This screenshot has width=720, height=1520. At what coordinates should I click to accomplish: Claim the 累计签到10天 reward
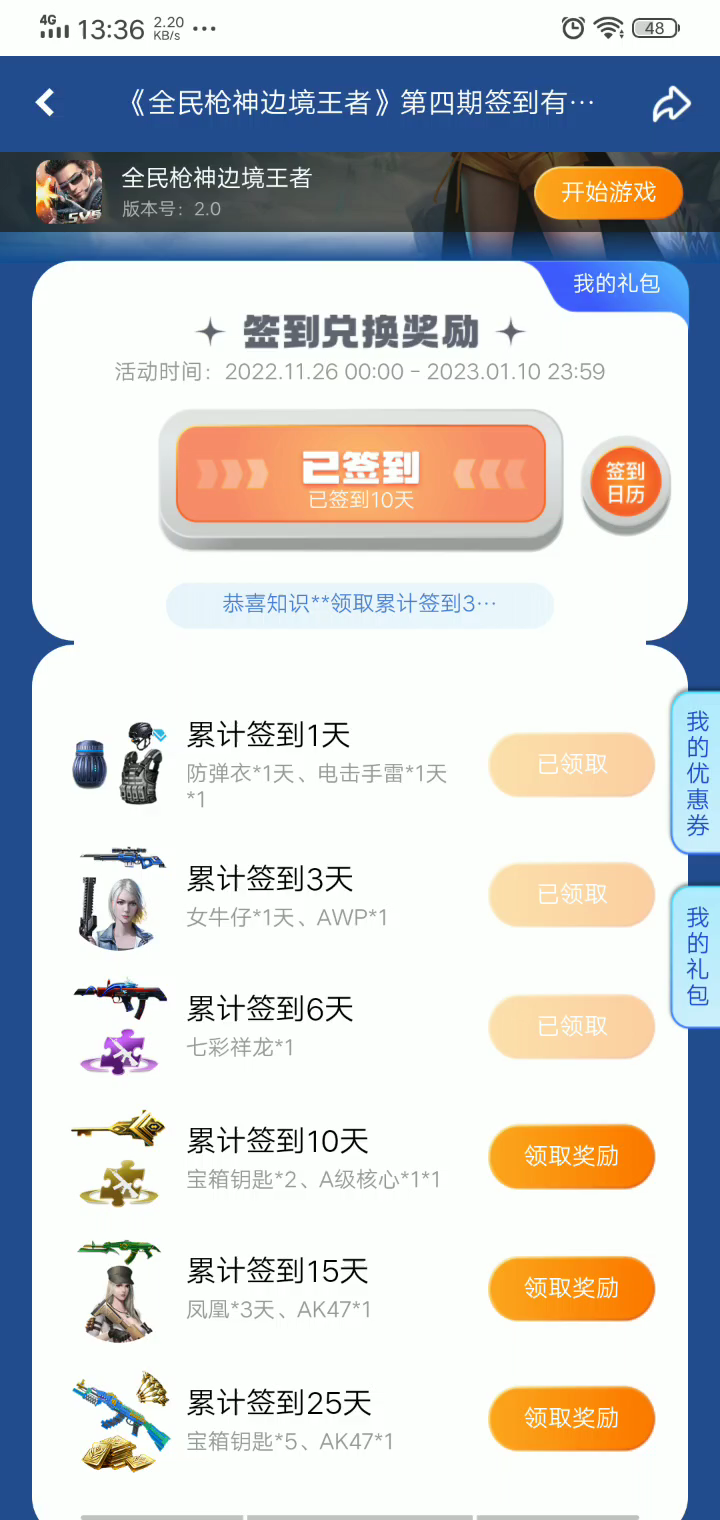point(571,1157)
